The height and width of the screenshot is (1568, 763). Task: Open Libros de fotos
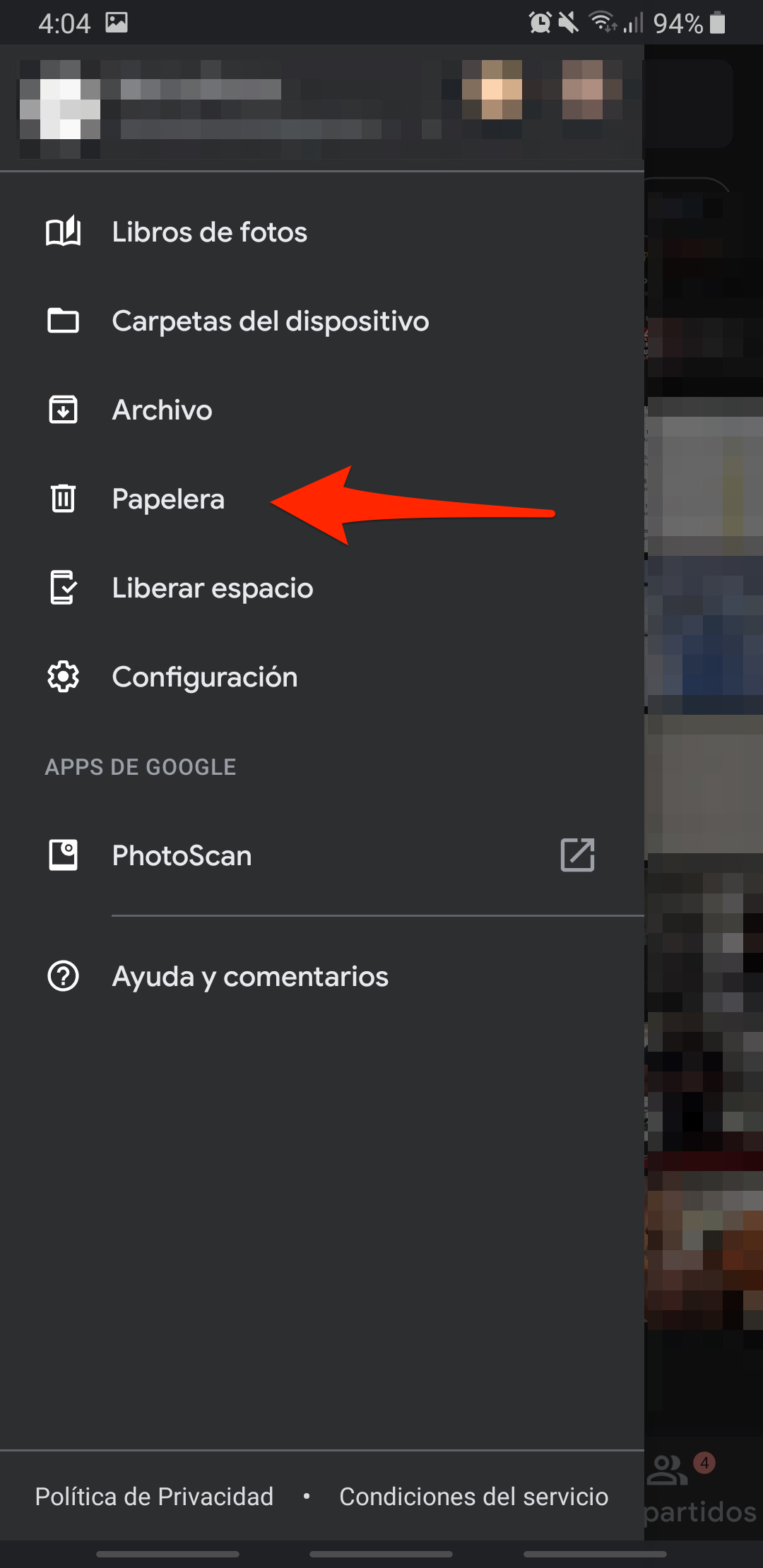coord(209,232)
